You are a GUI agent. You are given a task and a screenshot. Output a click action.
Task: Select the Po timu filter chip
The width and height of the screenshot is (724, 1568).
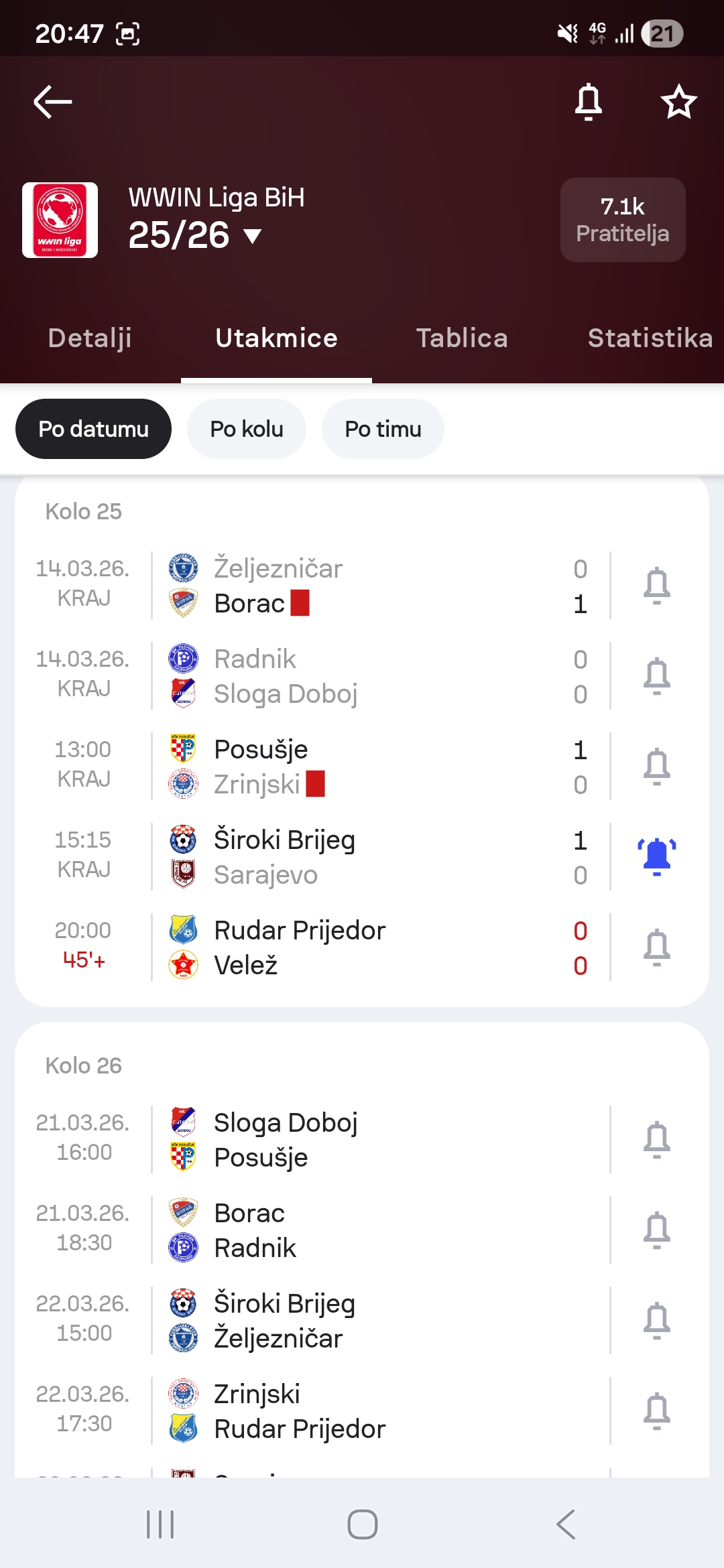383,429
